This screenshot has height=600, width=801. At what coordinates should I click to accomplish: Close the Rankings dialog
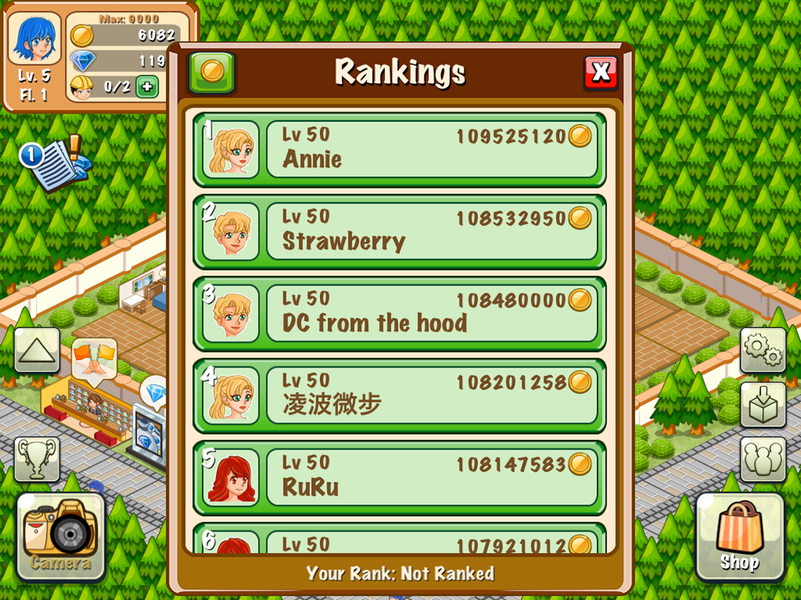tap(600, 72)
